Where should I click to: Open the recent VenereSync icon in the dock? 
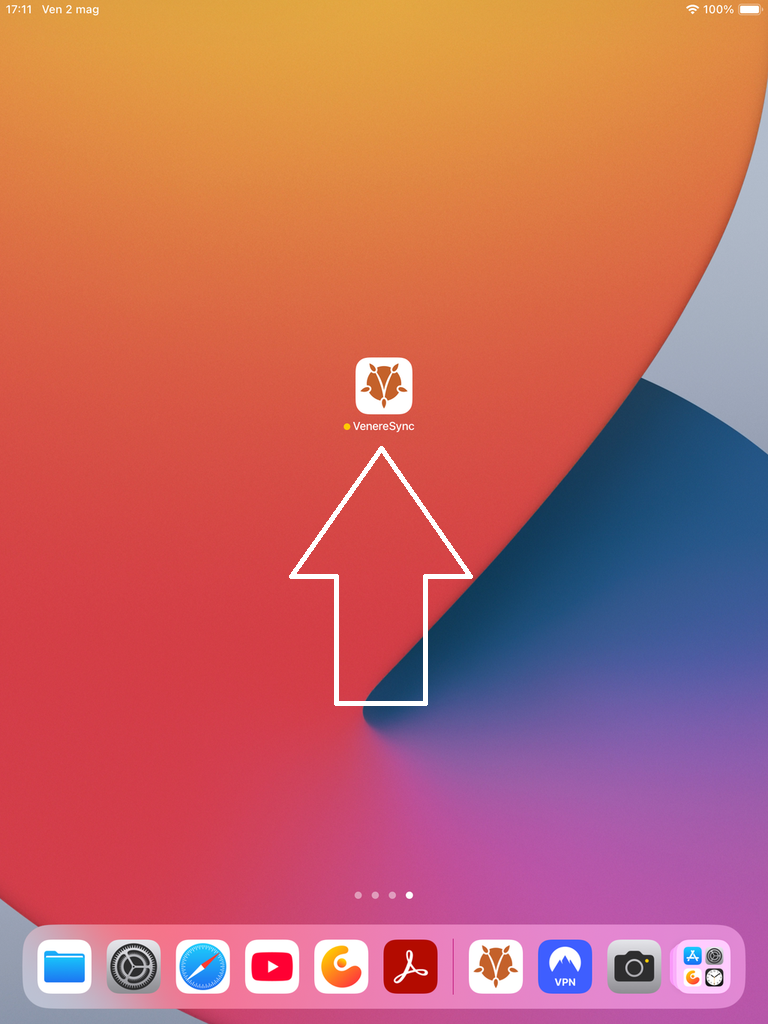pos(496,967)
